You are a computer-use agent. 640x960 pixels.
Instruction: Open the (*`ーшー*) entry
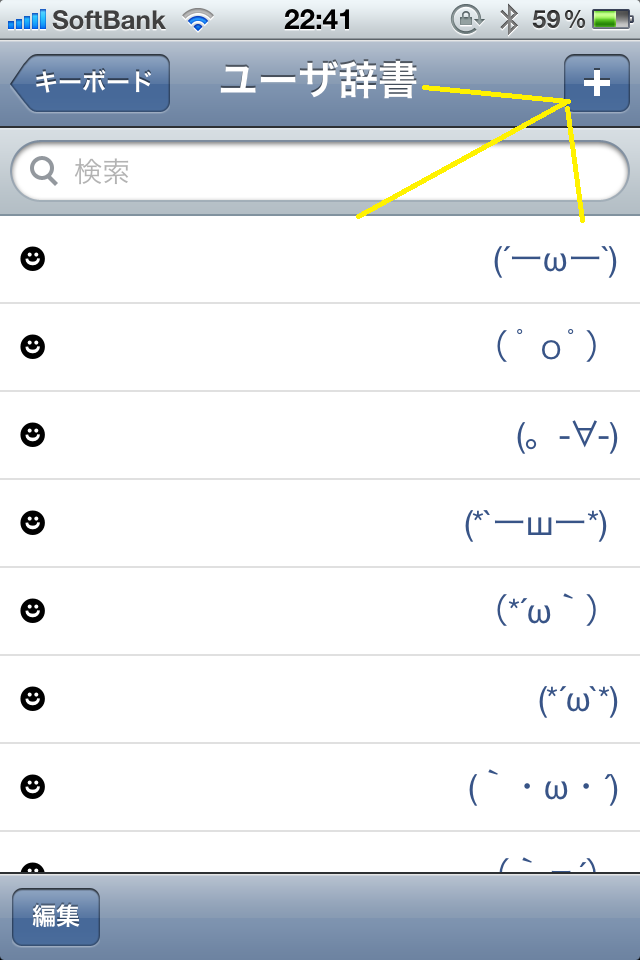pyautogui.click(x=320, y=523)
